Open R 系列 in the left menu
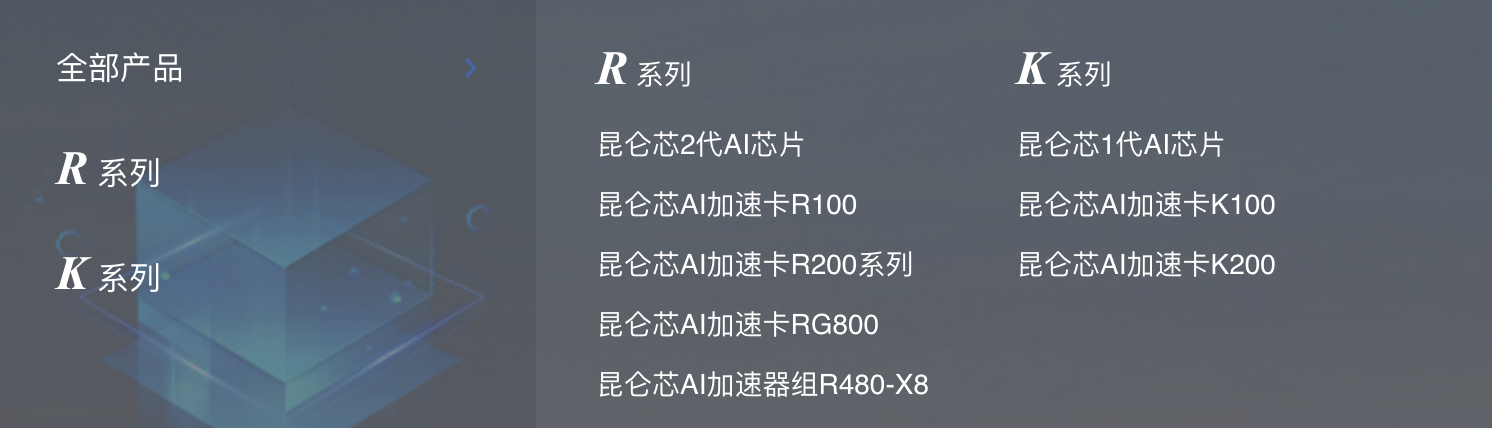This screenshot has width=1492, height=428. coord(108,171)
